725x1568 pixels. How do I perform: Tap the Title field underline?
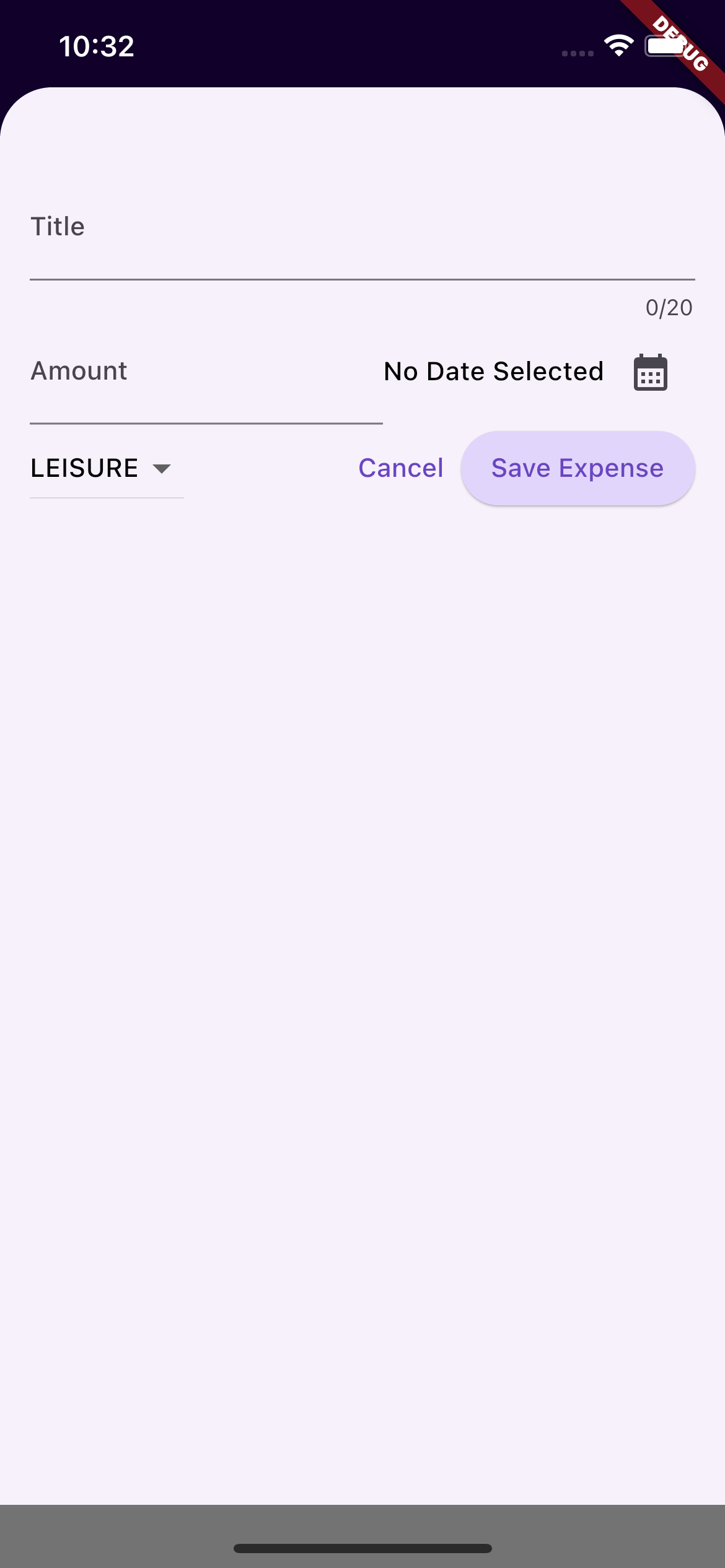362,279
